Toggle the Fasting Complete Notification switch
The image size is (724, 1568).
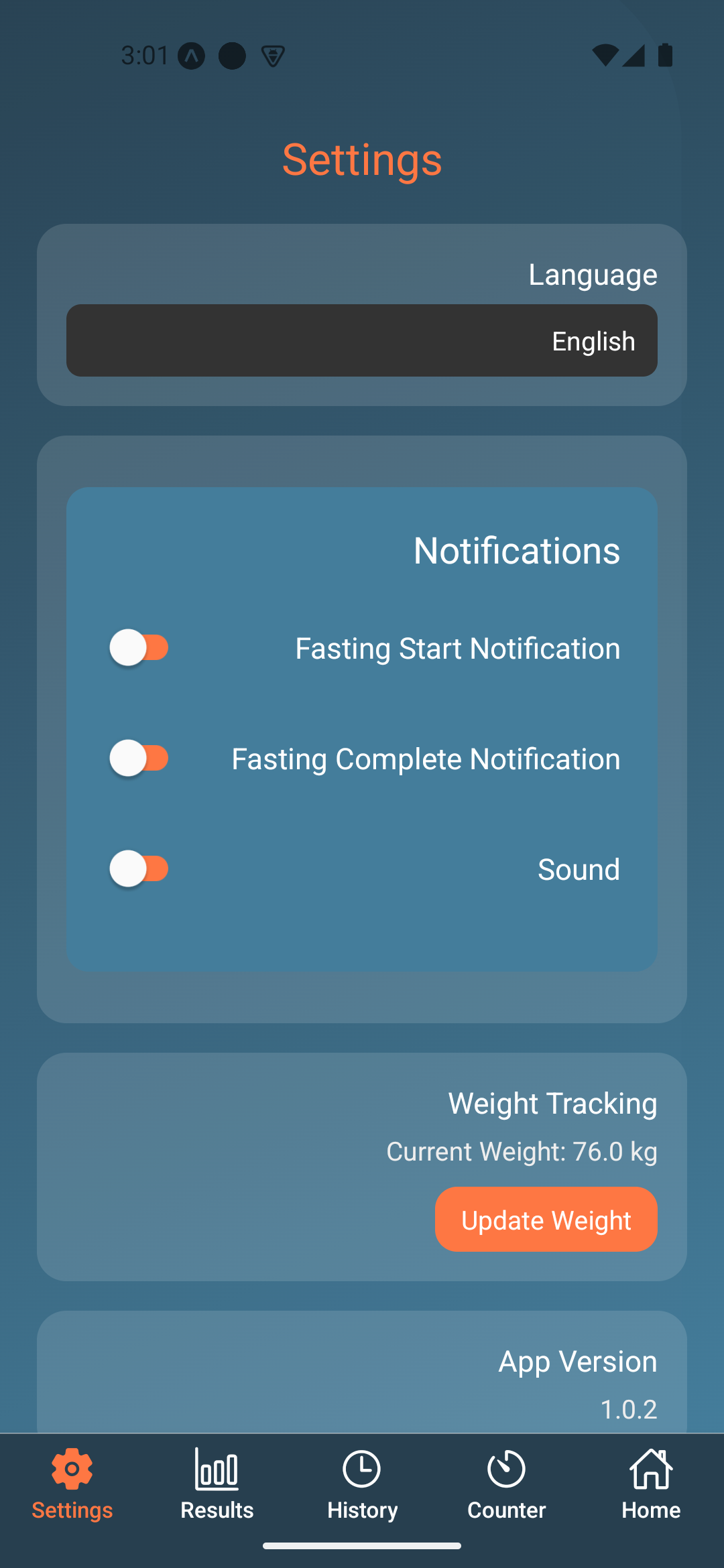point(139,758)
